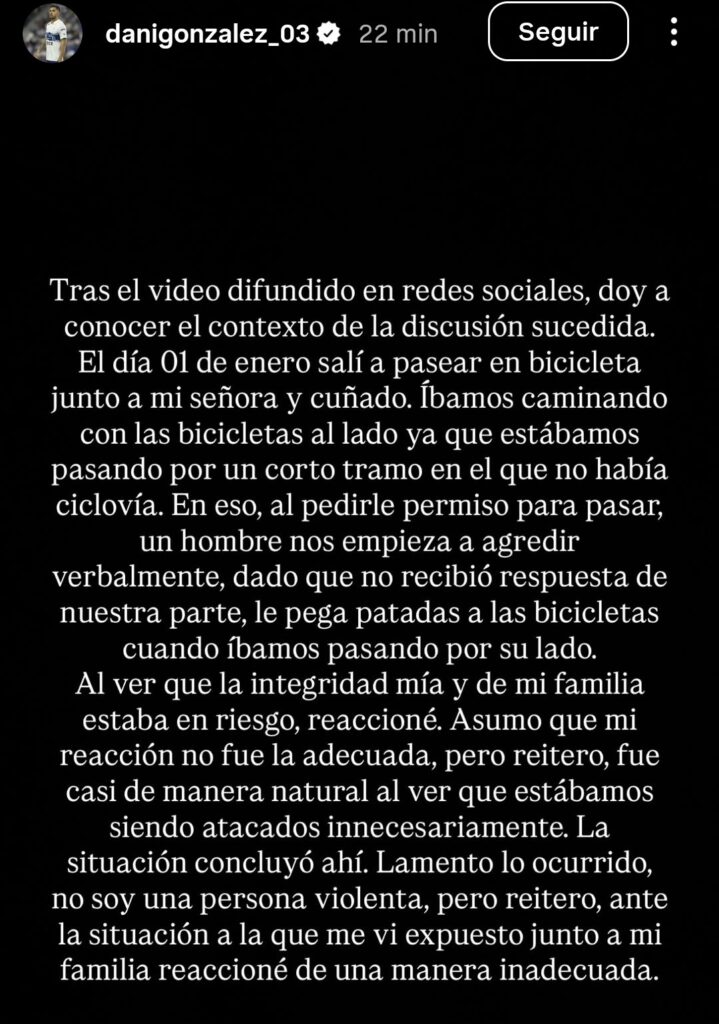Open the danigonzalez_03 username link
The height and width of the screenshot is (1024, 719).
207,33
